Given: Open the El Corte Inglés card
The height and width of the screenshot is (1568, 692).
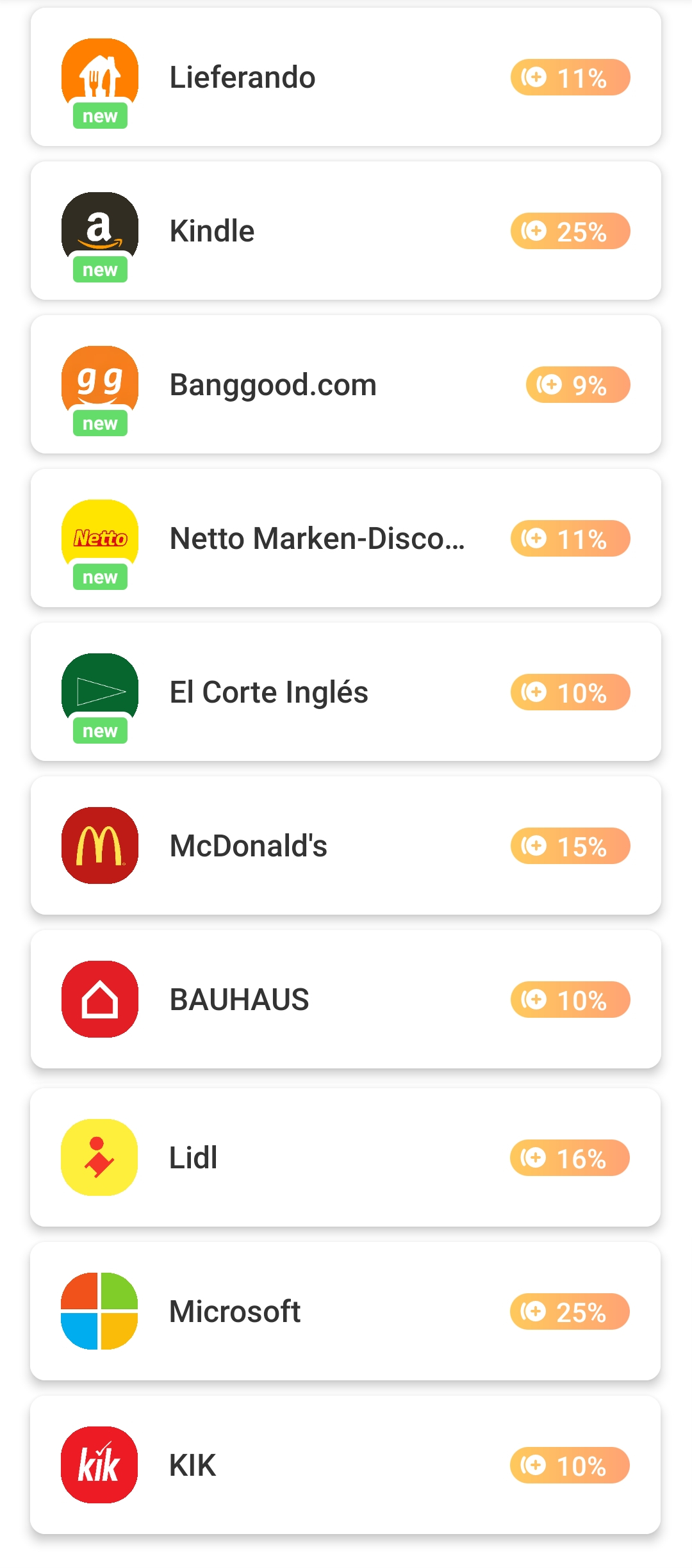Looking at the screenshot, I should coord(346,692).
